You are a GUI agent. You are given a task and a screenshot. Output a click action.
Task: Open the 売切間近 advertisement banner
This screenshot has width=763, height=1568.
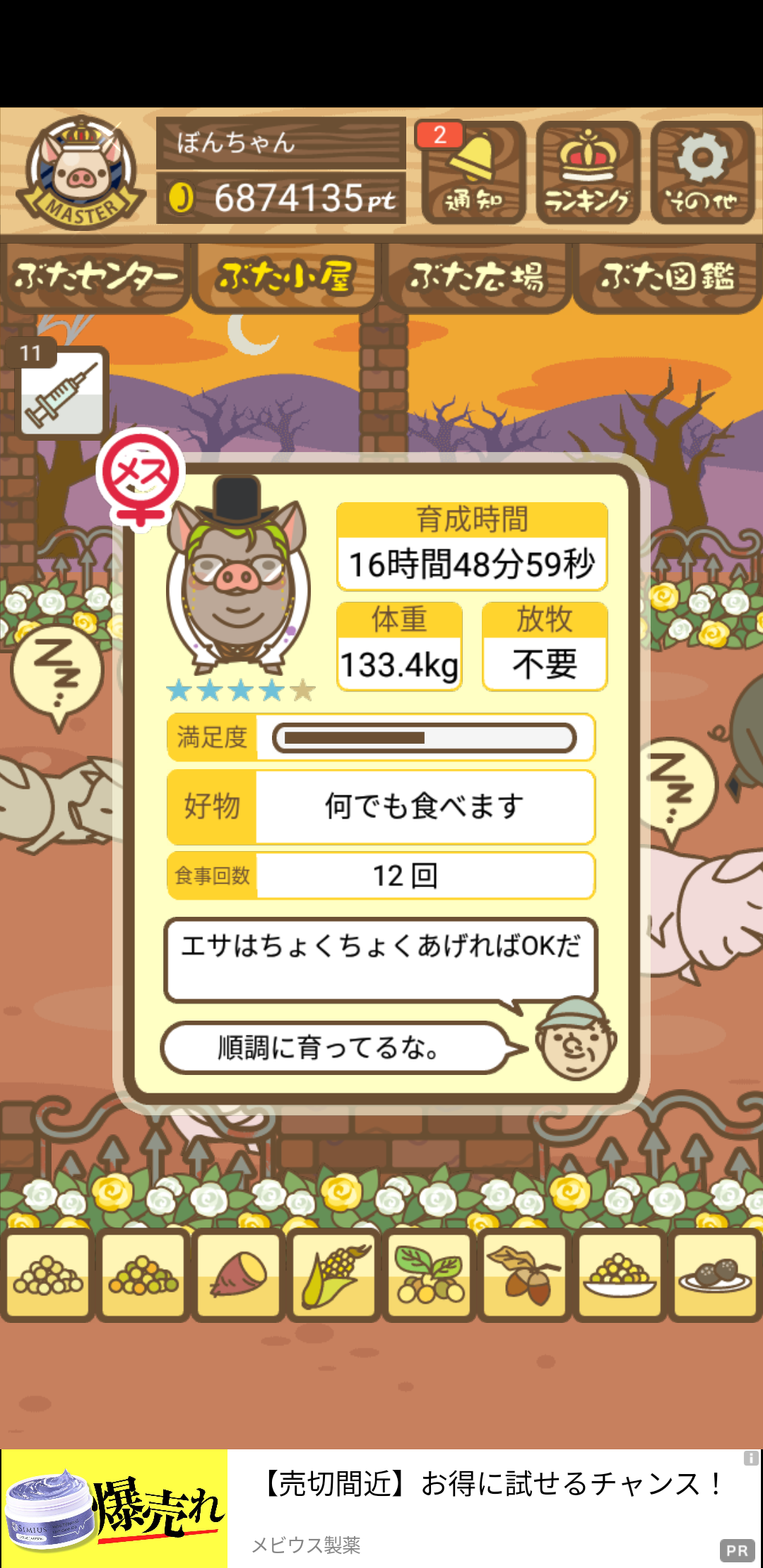point(381,1509)
